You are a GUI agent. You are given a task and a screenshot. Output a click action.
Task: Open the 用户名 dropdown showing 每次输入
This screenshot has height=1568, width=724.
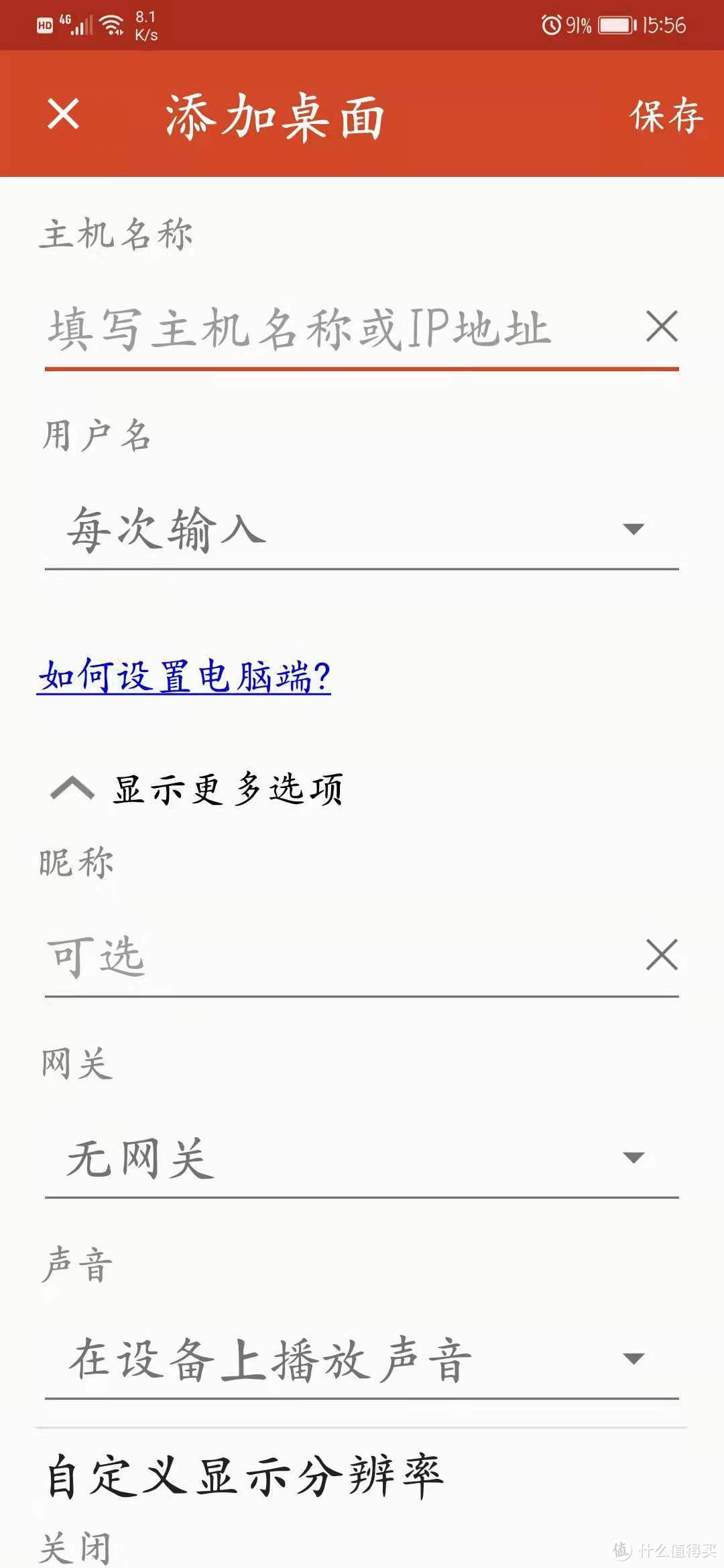pos(362,529)
